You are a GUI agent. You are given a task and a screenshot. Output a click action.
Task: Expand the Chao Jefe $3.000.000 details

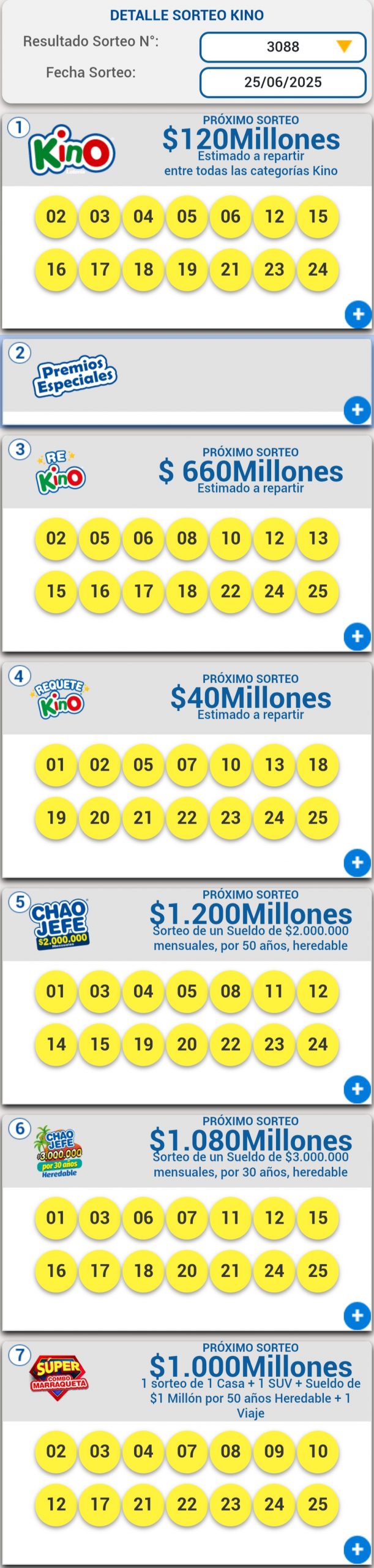(358, 1315)
